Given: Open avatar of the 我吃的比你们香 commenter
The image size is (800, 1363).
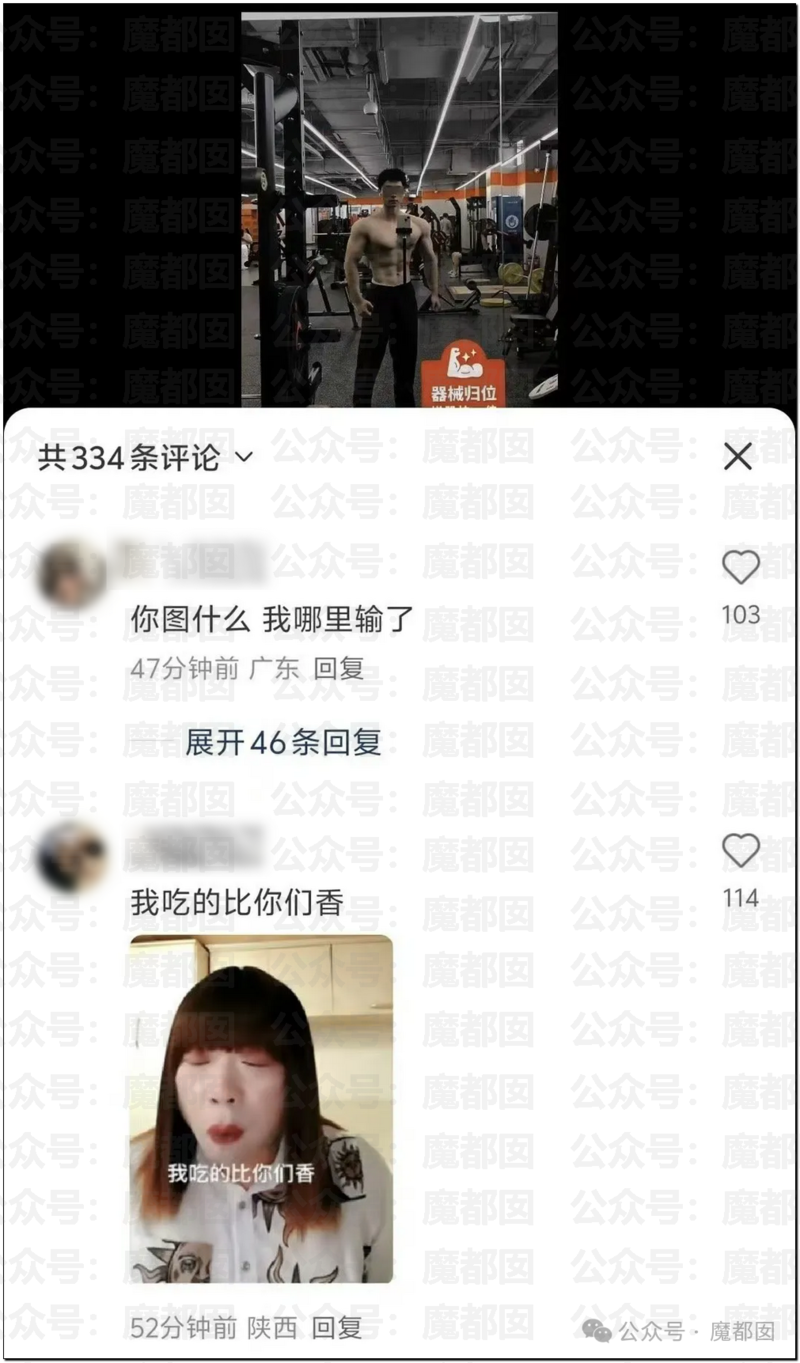Looking at the screenshot, I should [x=71, y=857].
